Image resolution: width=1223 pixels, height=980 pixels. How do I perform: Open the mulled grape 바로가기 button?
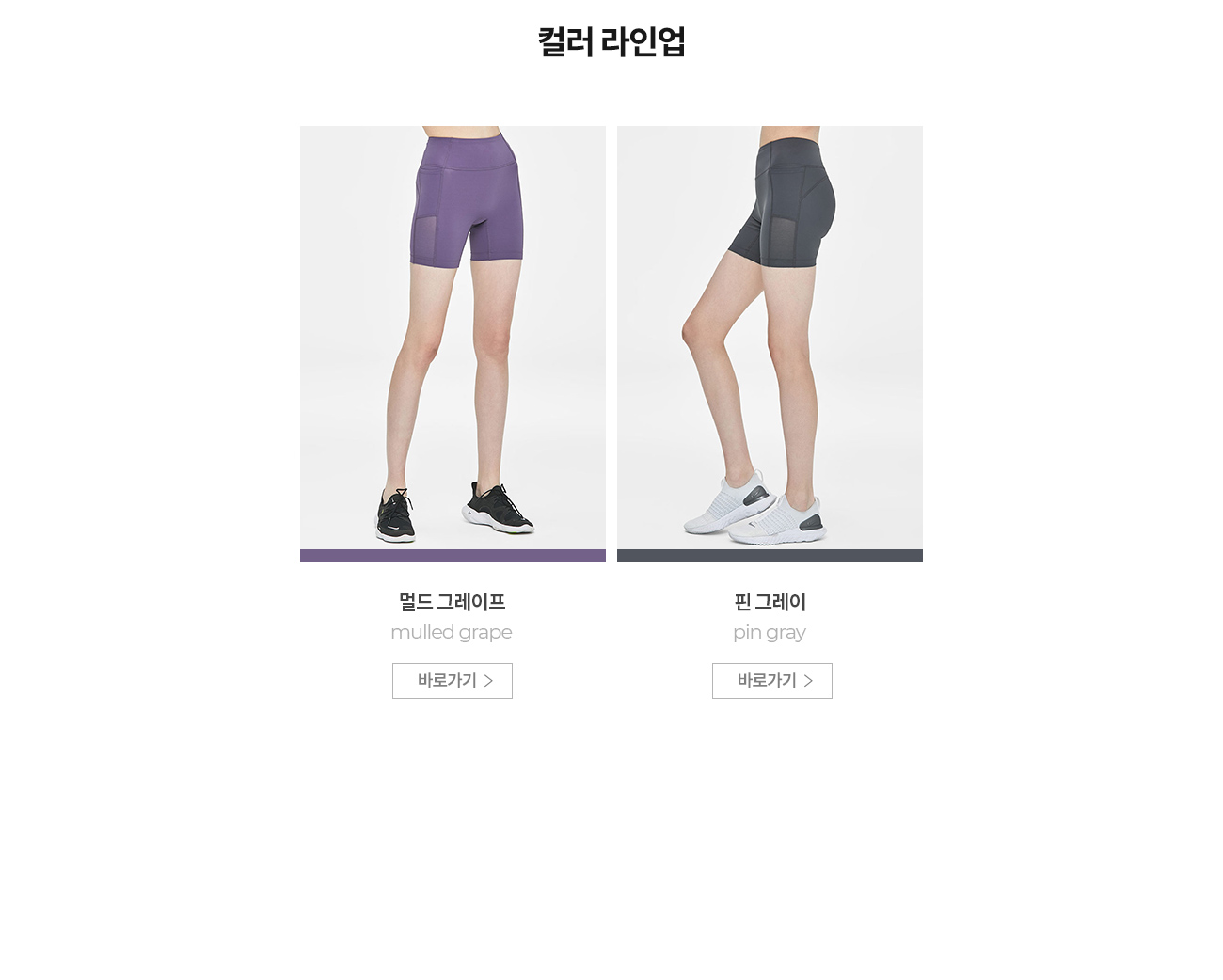453,681
